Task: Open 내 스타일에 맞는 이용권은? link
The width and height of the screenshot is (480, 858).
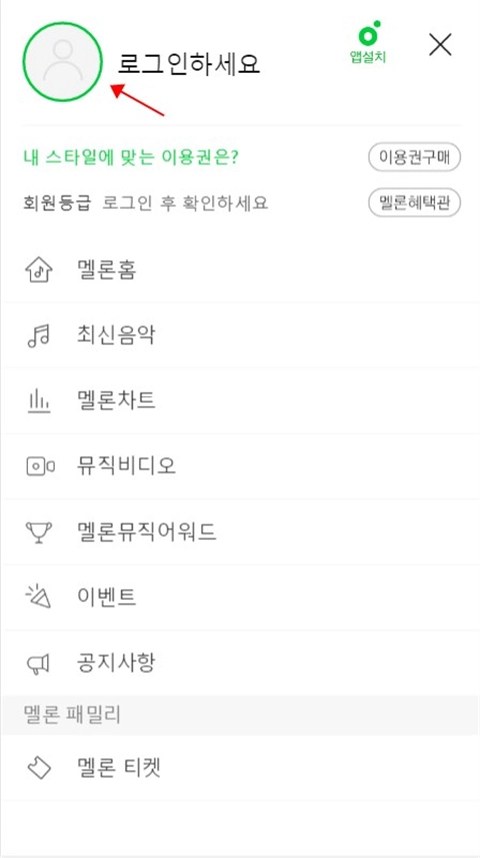Action: click(x=130, y=158)
